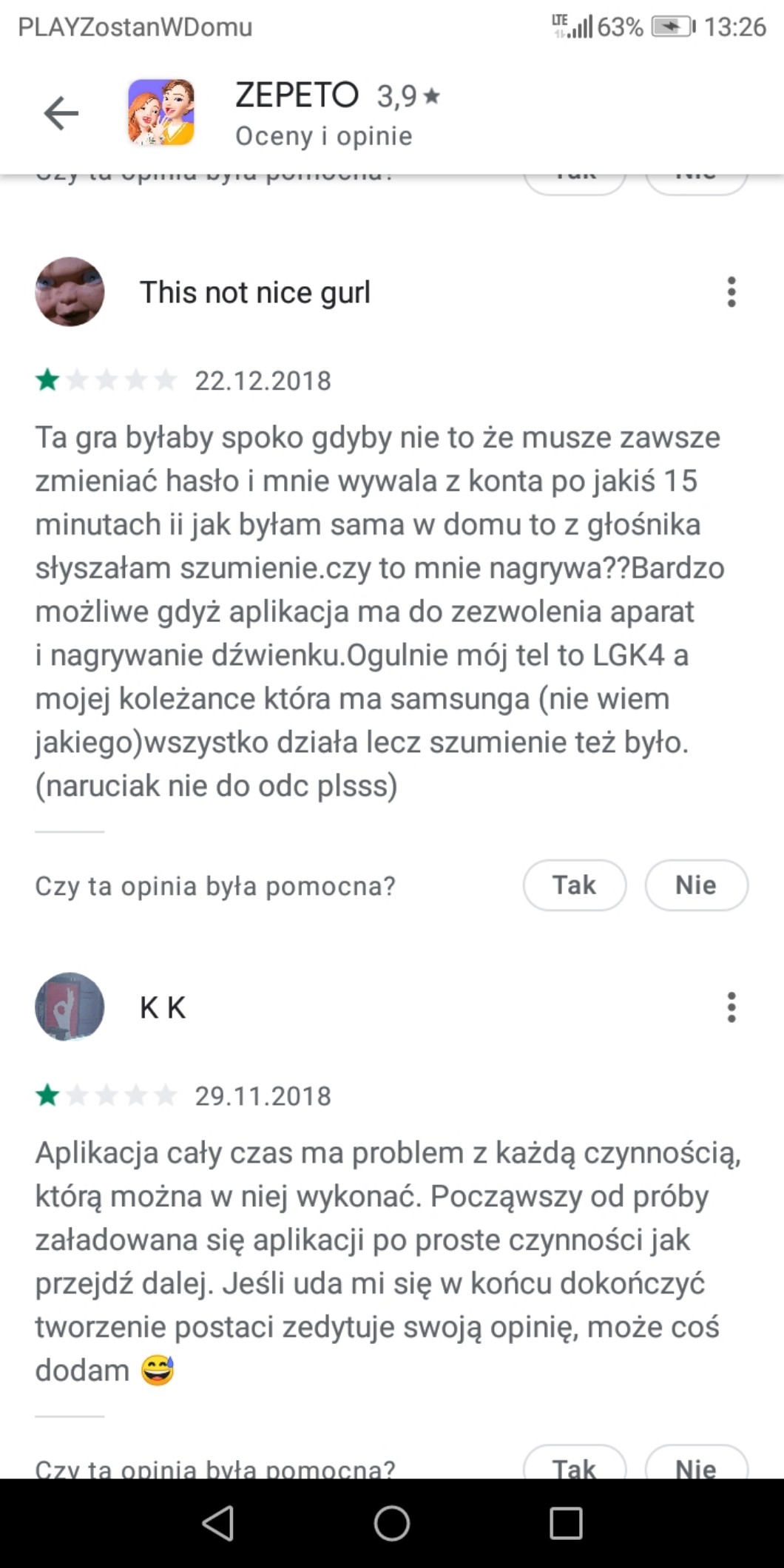
Task: Open overflow menu for This not nice gurl's review
Action: [x=731, y=292]
